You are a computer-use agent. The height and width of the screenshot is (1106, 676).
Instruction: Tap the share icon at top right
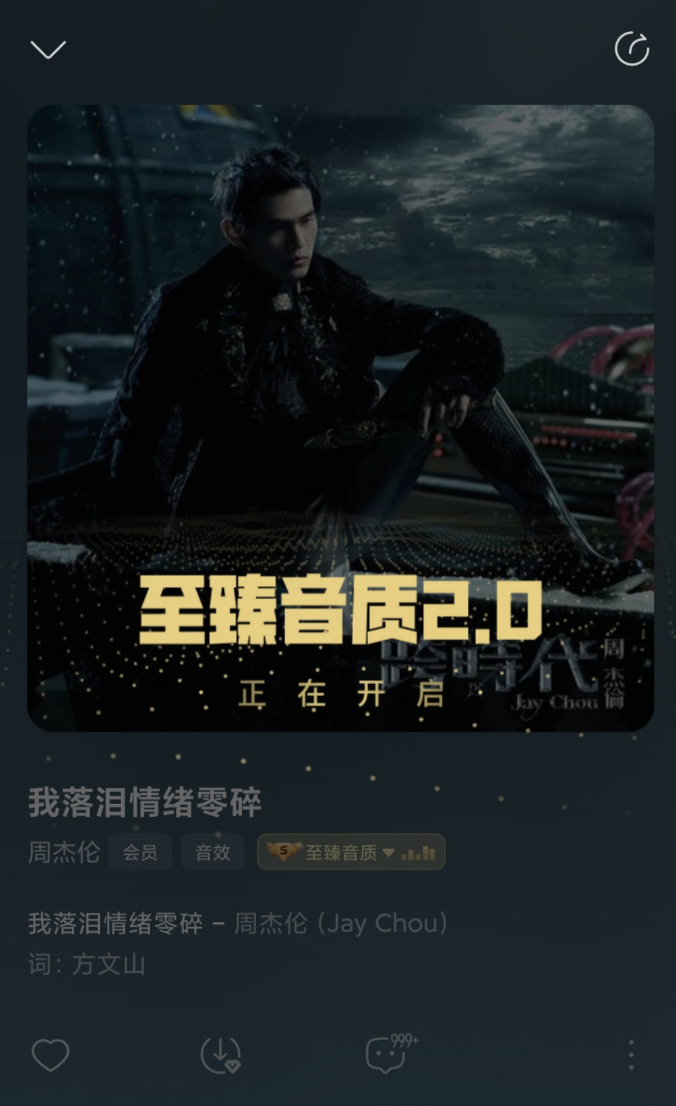(631, 49)
